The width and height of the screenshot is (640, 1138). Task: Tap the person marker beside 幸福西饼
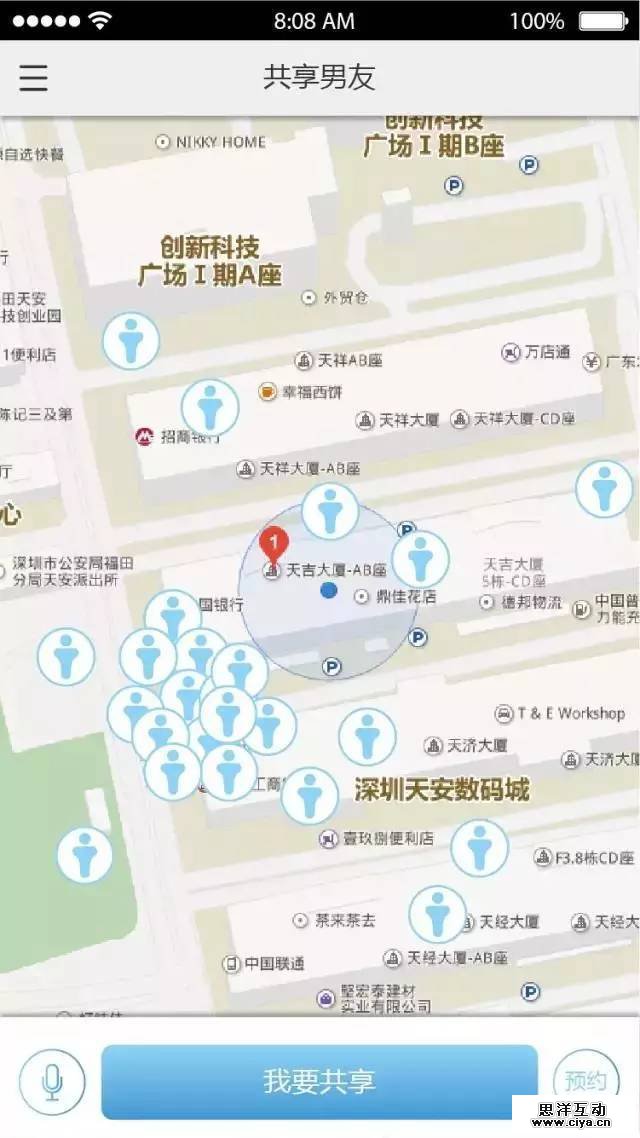tap(210, 407)
